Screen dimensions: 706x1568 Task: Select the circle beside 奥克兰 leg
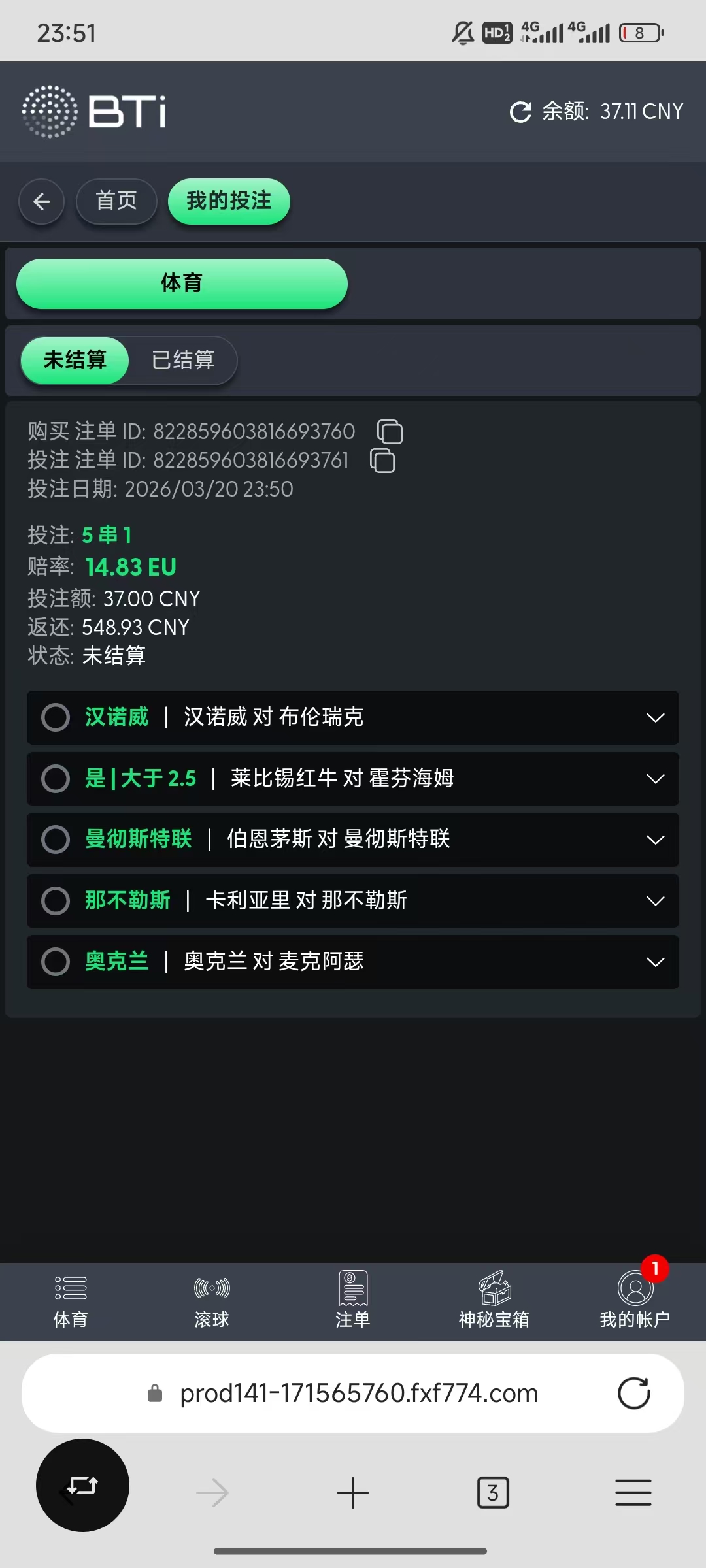tap(56, 962)
